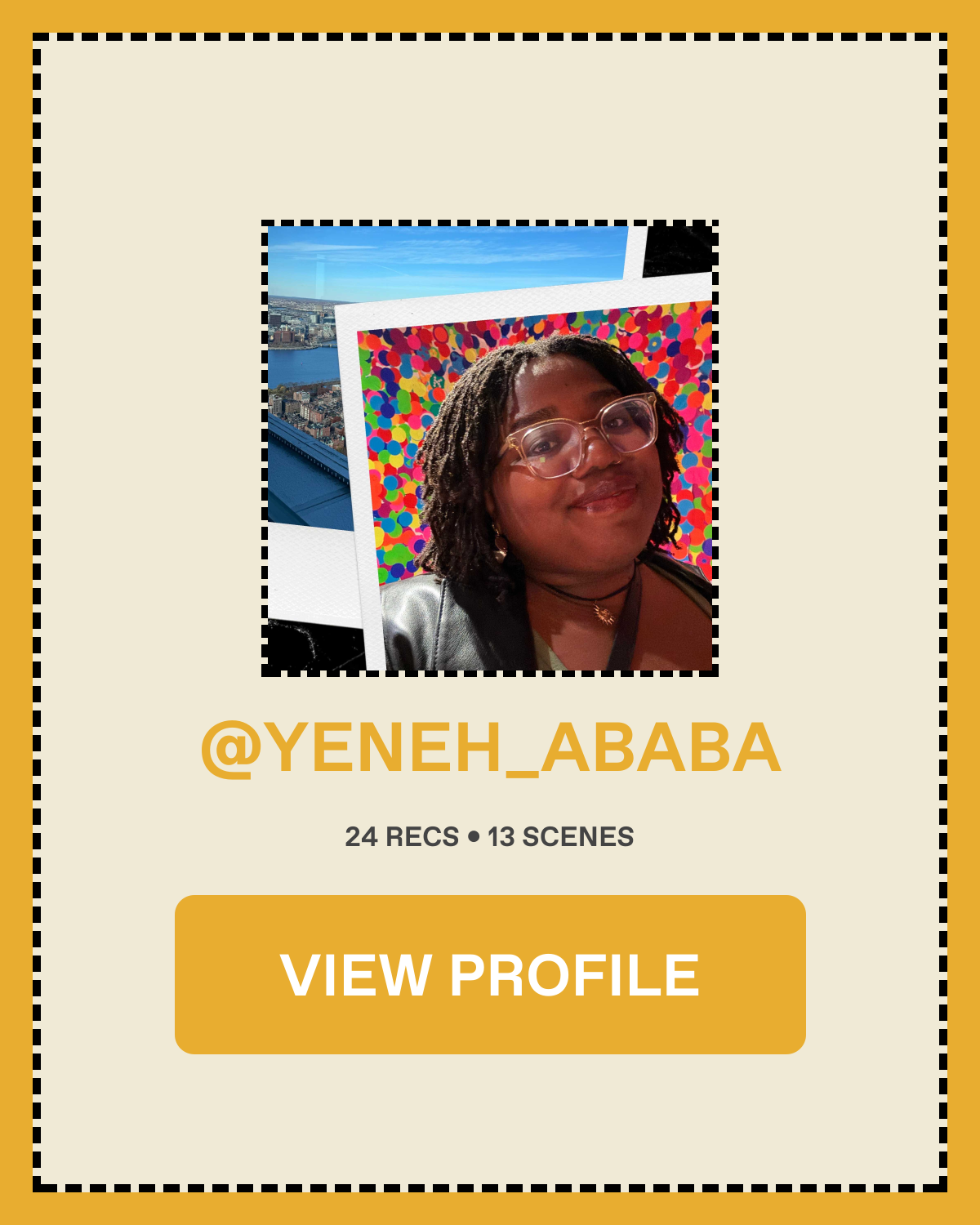The height and width of the screenshot is (1225, 980).
Task: Open the @yeneh_ababa profile photo
Action: (x=490, y=448)
